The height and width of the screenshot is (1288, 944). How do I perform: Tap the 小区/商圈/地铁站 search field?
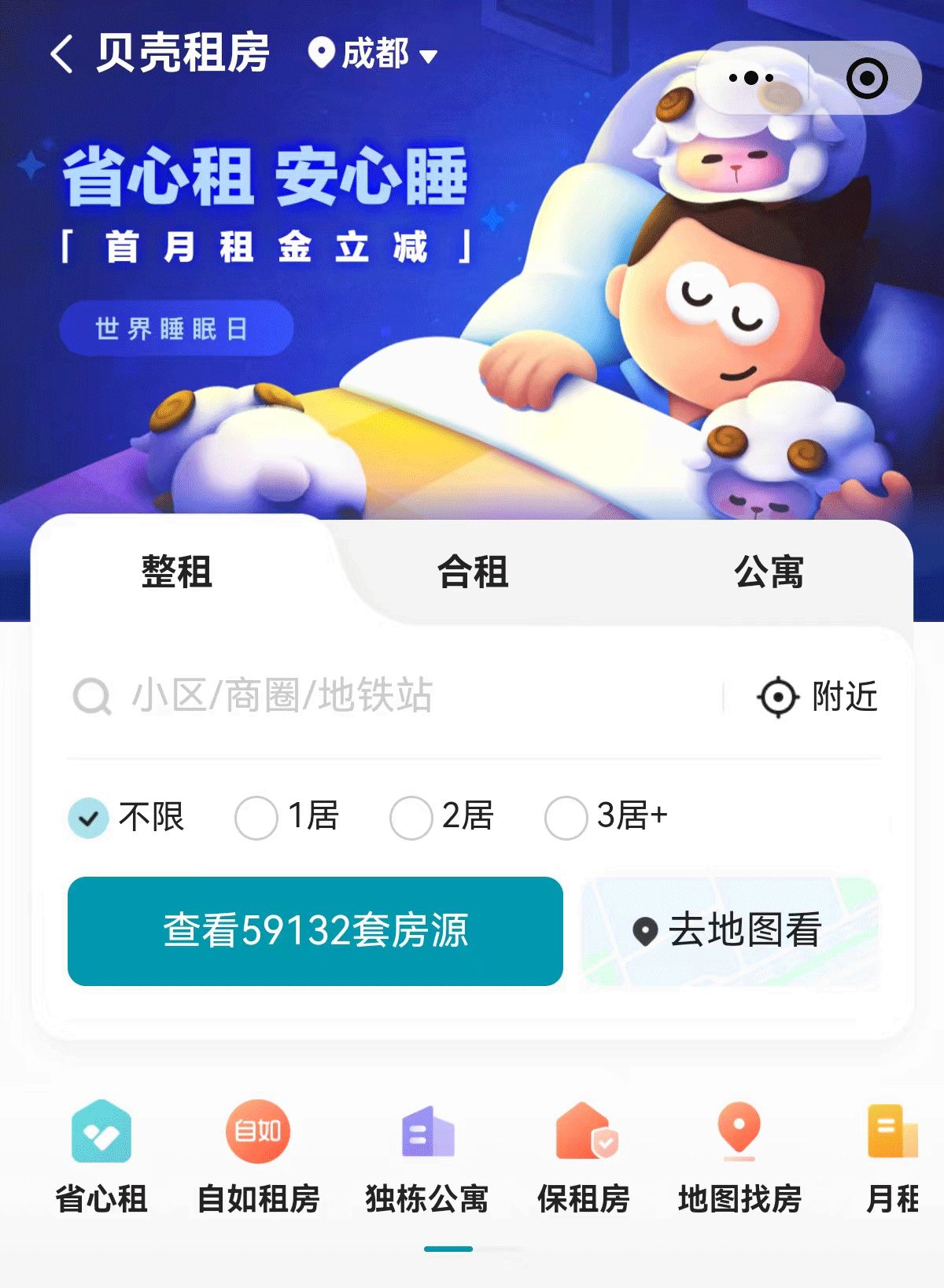point(393,696)
